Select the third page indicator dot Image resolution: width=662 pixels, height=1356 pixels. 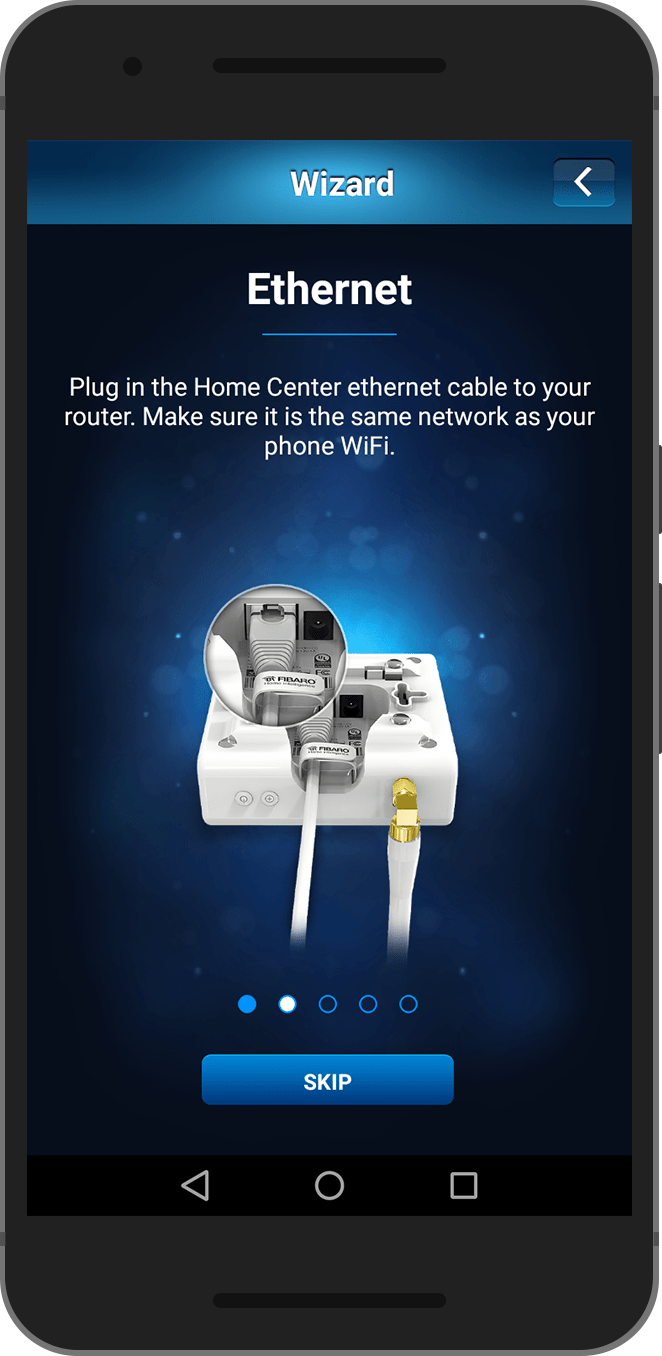tap(327, 1004)
